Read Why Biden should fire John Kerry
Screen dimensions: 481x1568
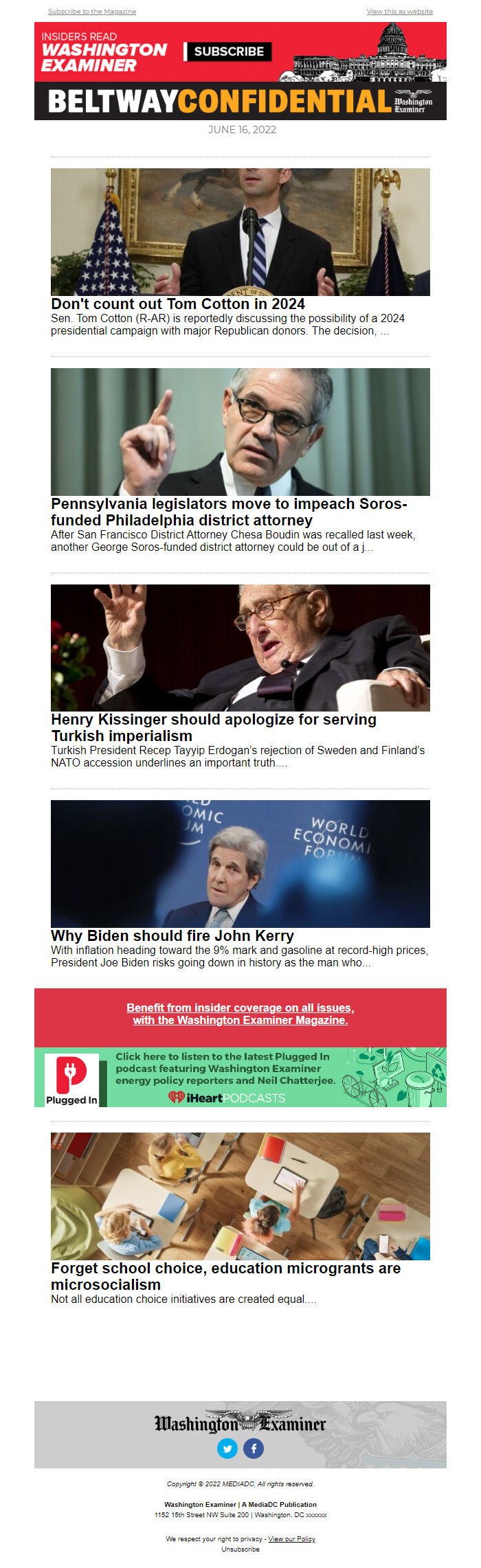point(172,935)
